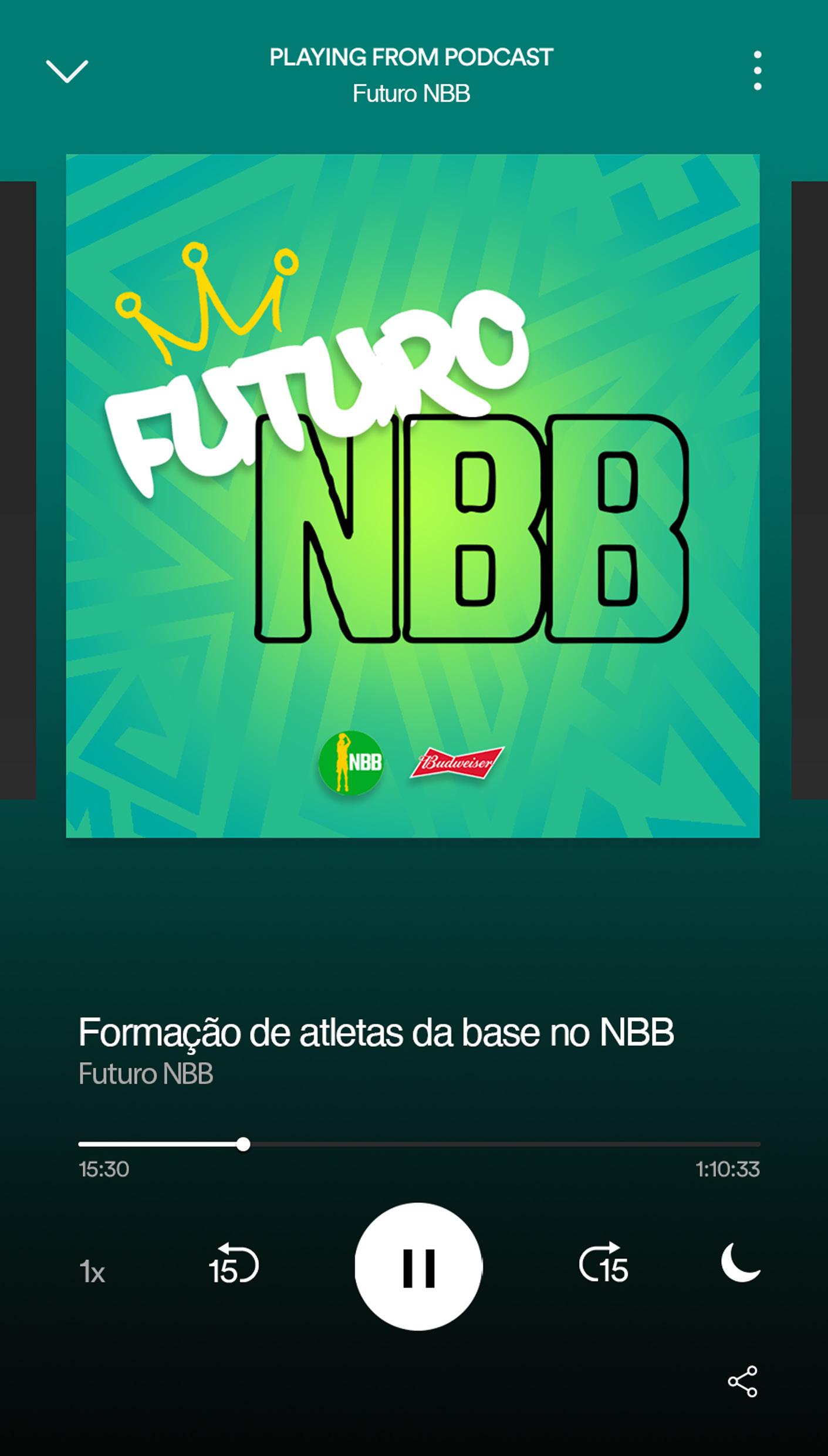The image size is (828, 1456).
Task: Open the three-dot overflow menu
Action: click(x=757, y=71)
